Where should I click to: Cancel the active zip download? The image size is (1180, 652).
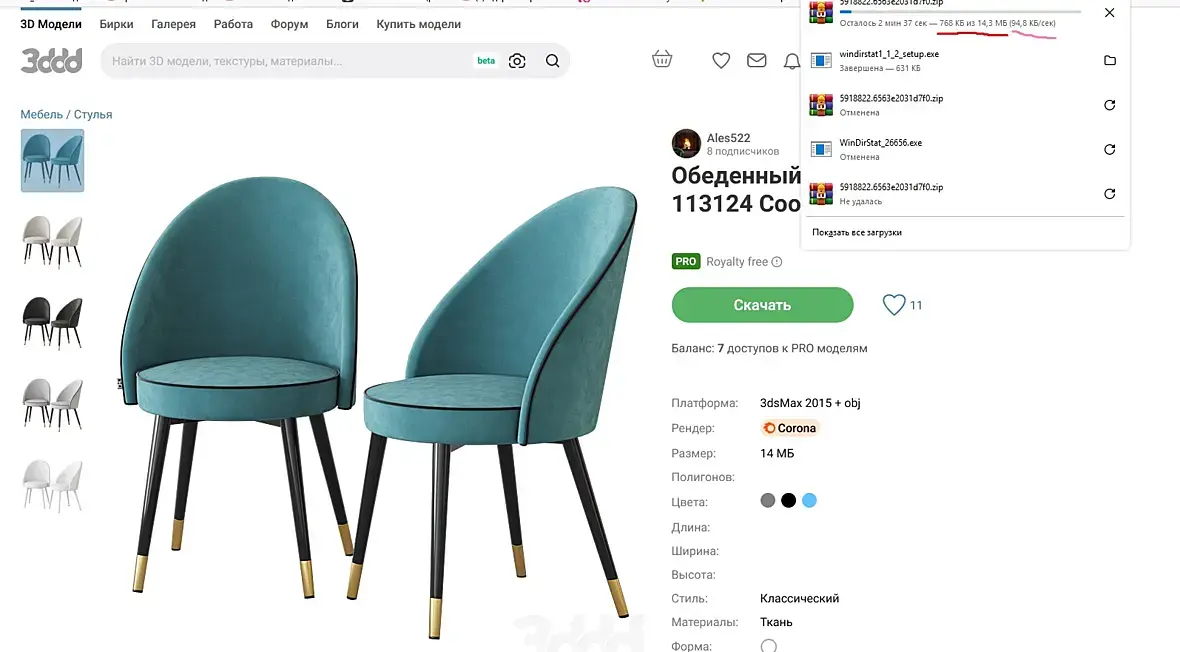[x=1109, y=13]
